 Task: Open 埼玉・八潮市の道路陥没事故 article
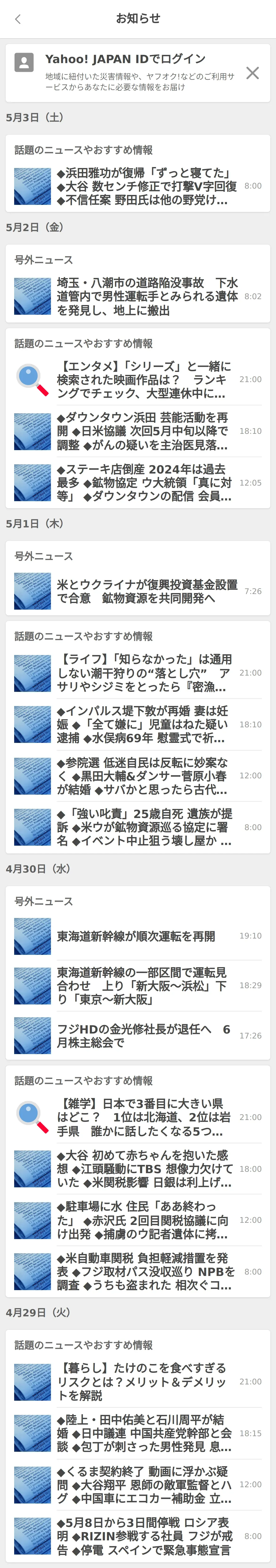coord(146,297)
